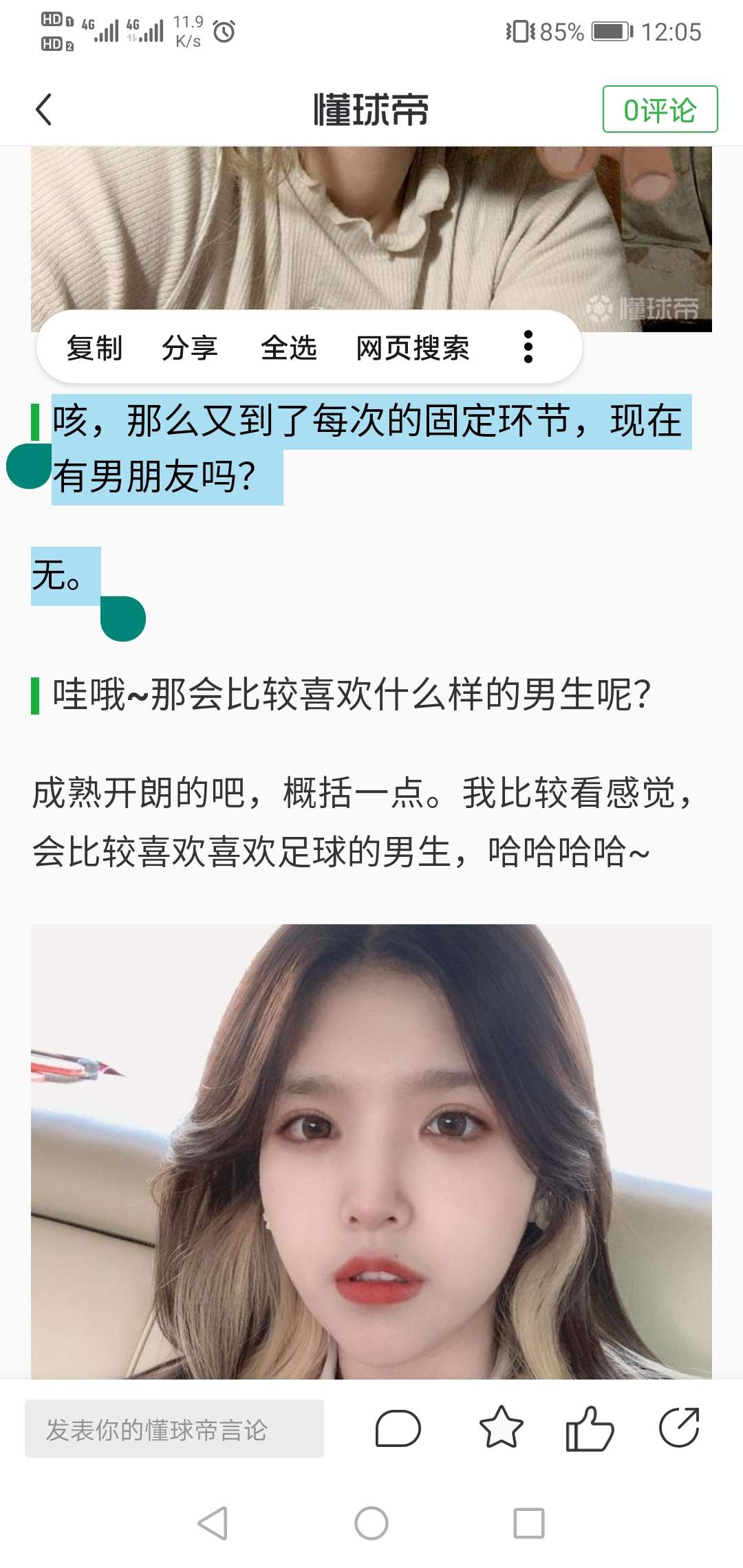
Task: Tap 复制 to copy selected text
Action: coord(94,348)
